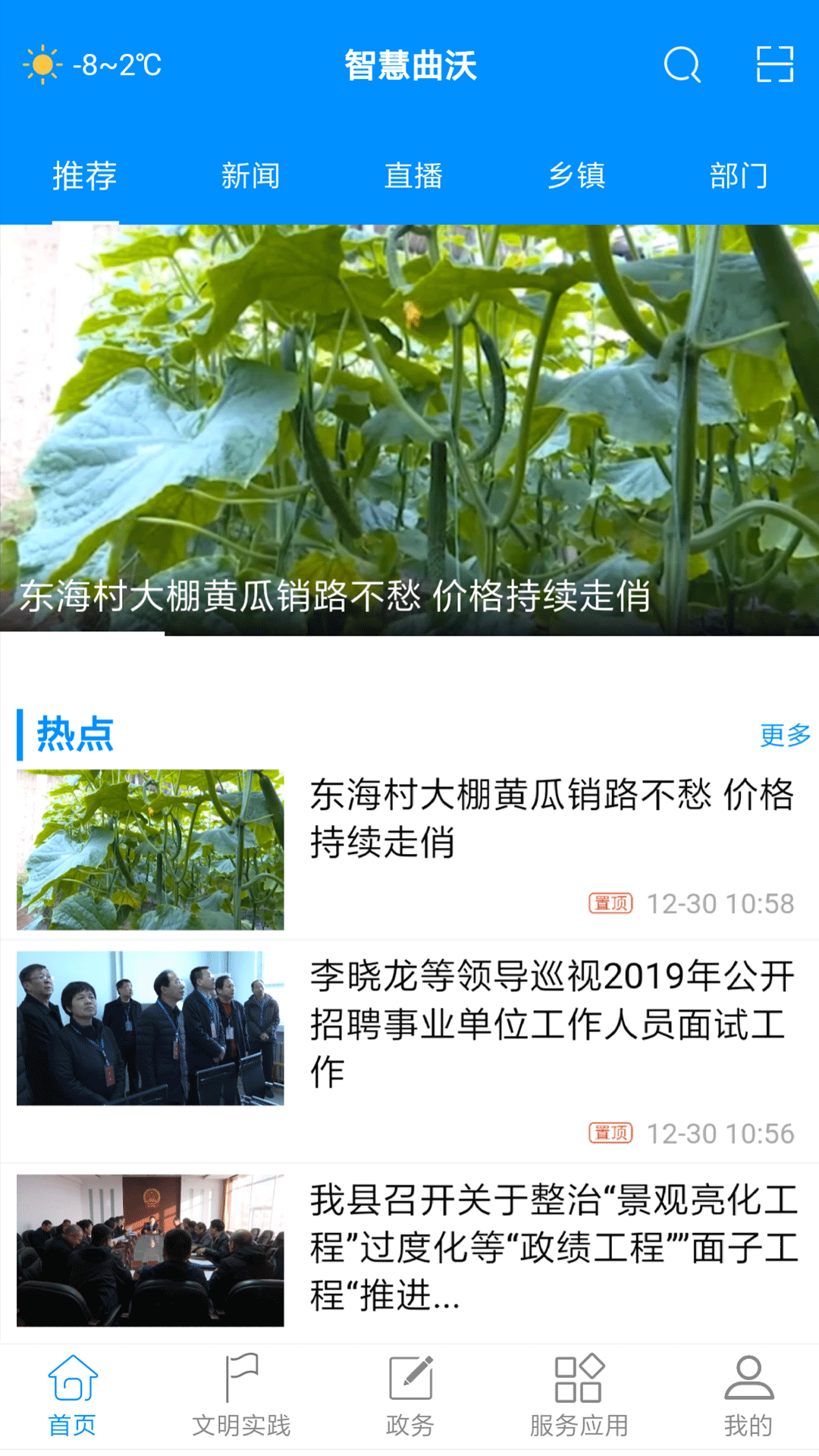The width and height of the screenshot is (819, 1456).
Task: Open the 景观亮化工程 meeting article
Action: tap(551, 1247)
